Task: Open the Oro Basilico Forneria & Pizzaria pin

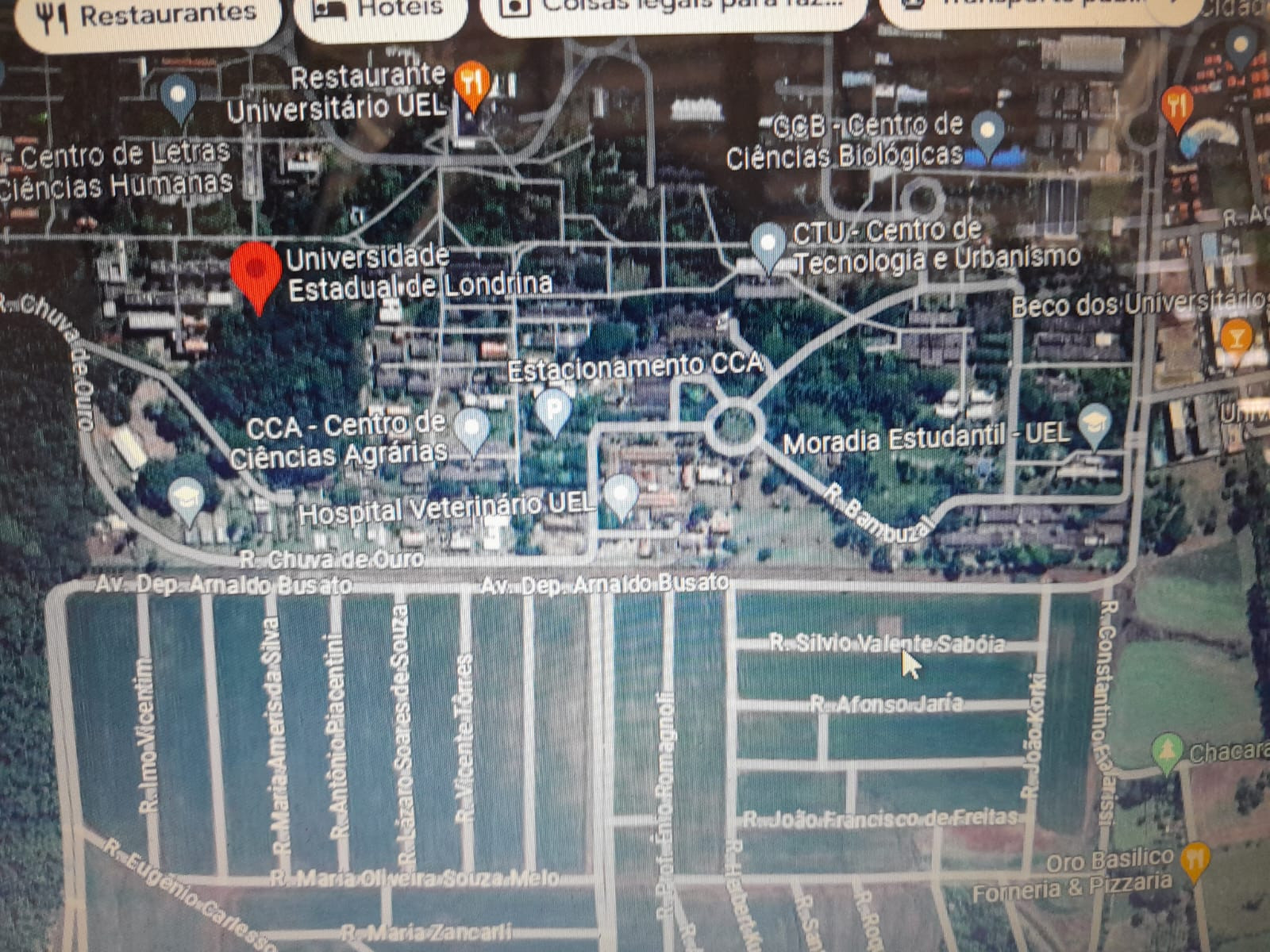Action: tap(1195, 860)
